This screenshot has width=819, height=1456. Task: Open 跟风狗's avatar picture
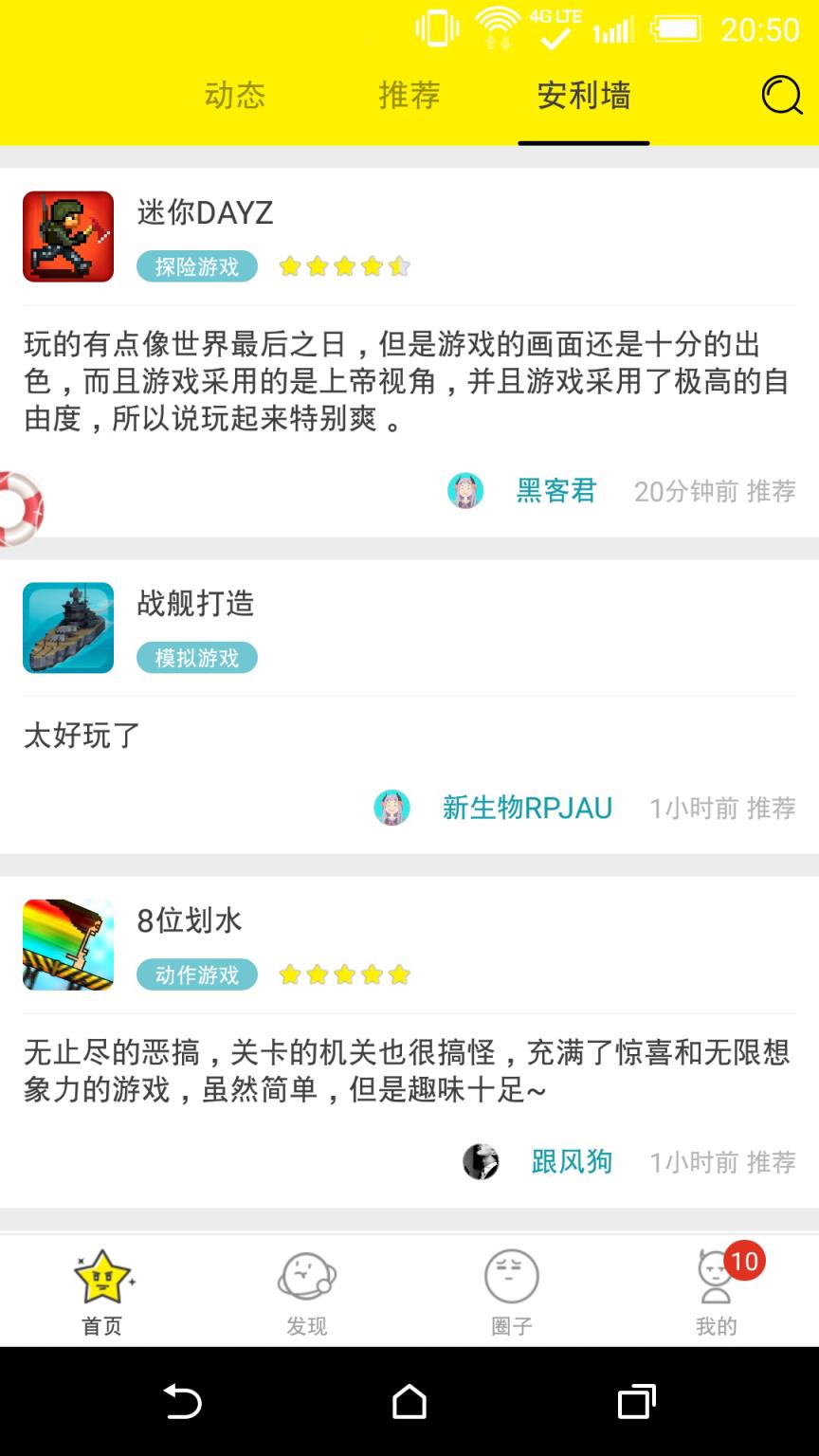pyautogui.click(x=481, y=1161)
